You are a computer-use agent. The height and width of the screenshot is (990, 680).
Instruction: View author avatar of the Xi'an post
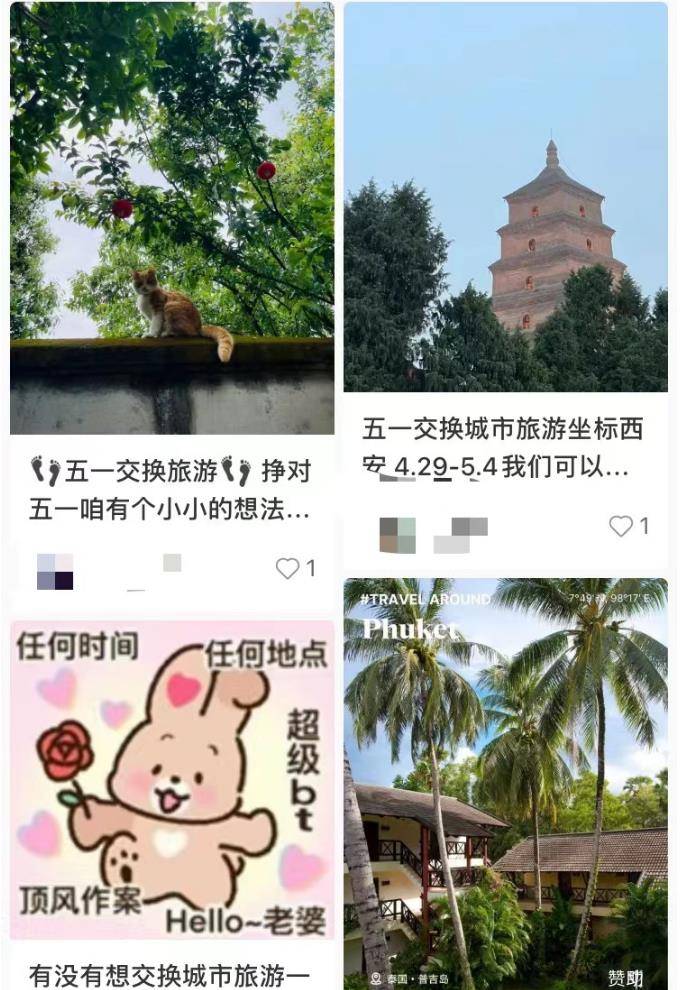(x=397, y=535)
